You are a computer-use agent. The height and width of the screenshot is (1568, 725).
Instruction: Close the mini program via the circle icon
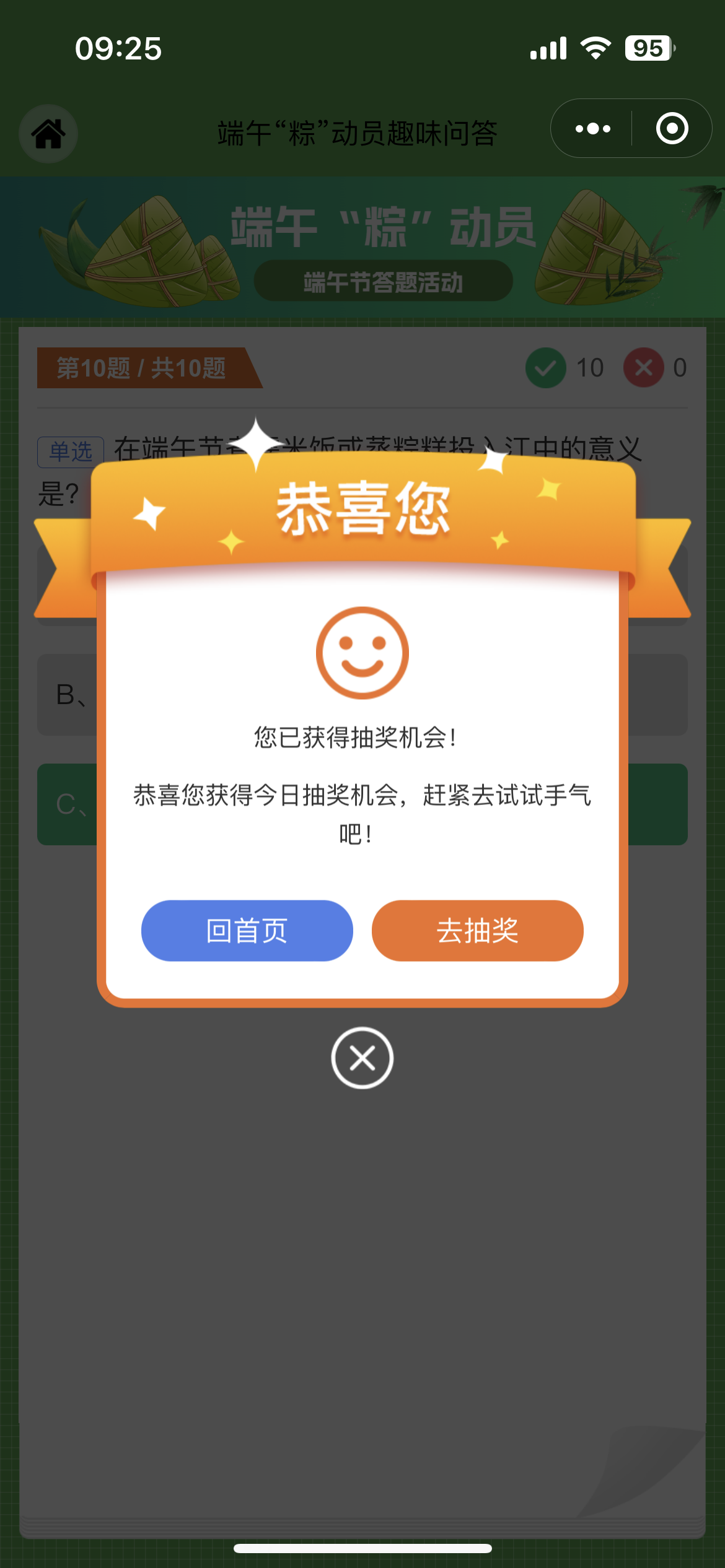672,129
